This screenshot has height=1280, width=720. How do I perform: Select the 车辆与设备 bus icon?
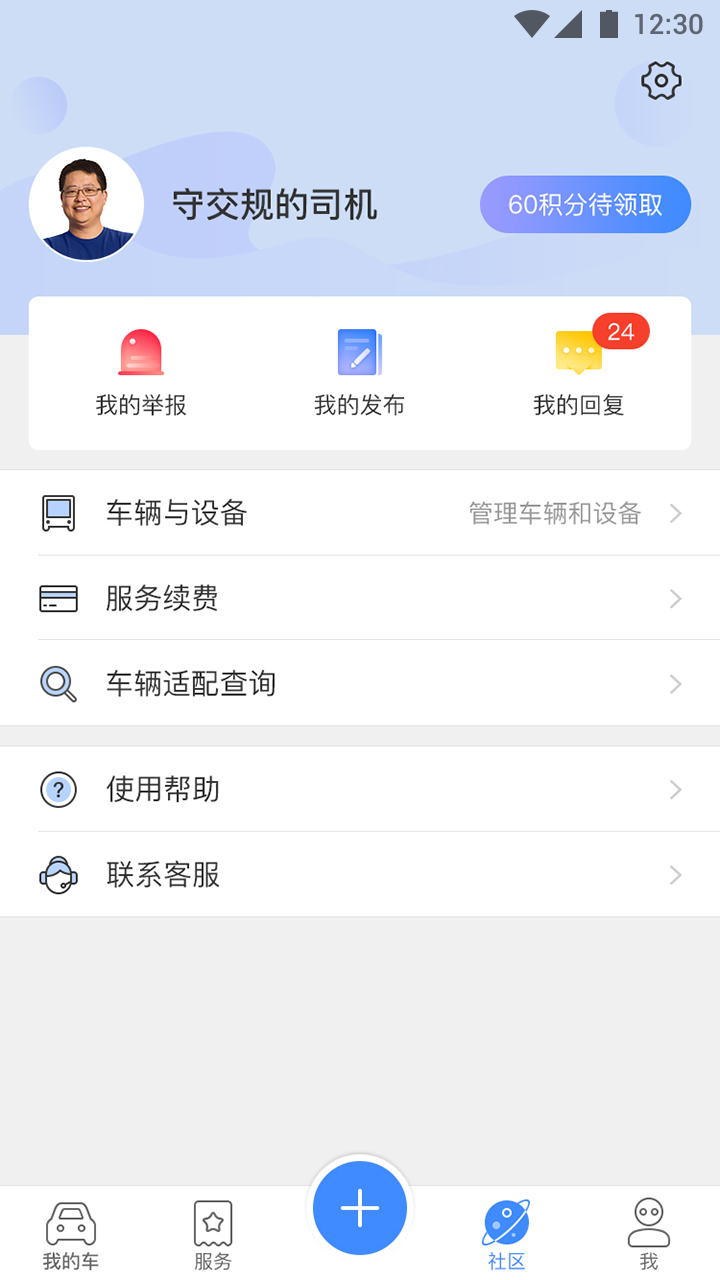coord(58,512)
